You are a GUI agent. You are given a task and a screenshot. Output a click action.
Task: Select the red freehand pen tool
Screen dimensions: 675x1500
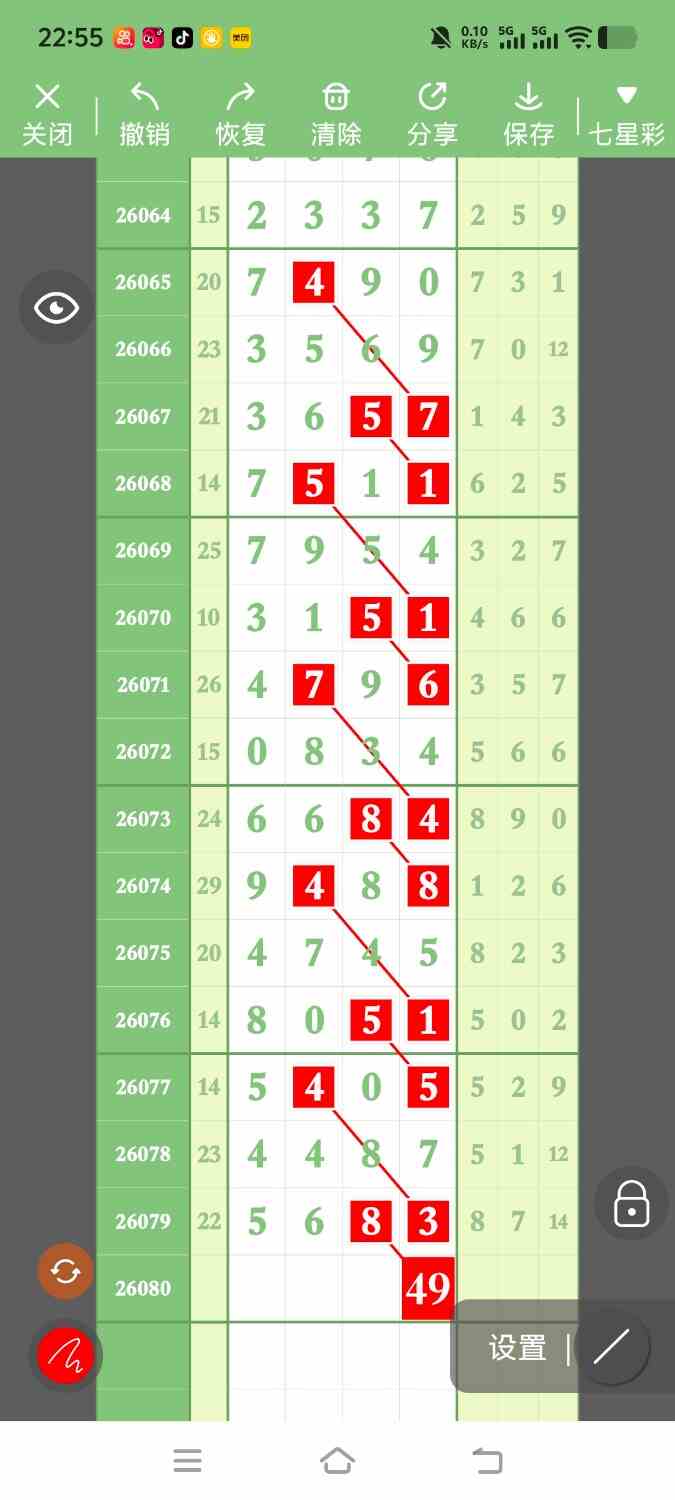(x=65, y=1356)
